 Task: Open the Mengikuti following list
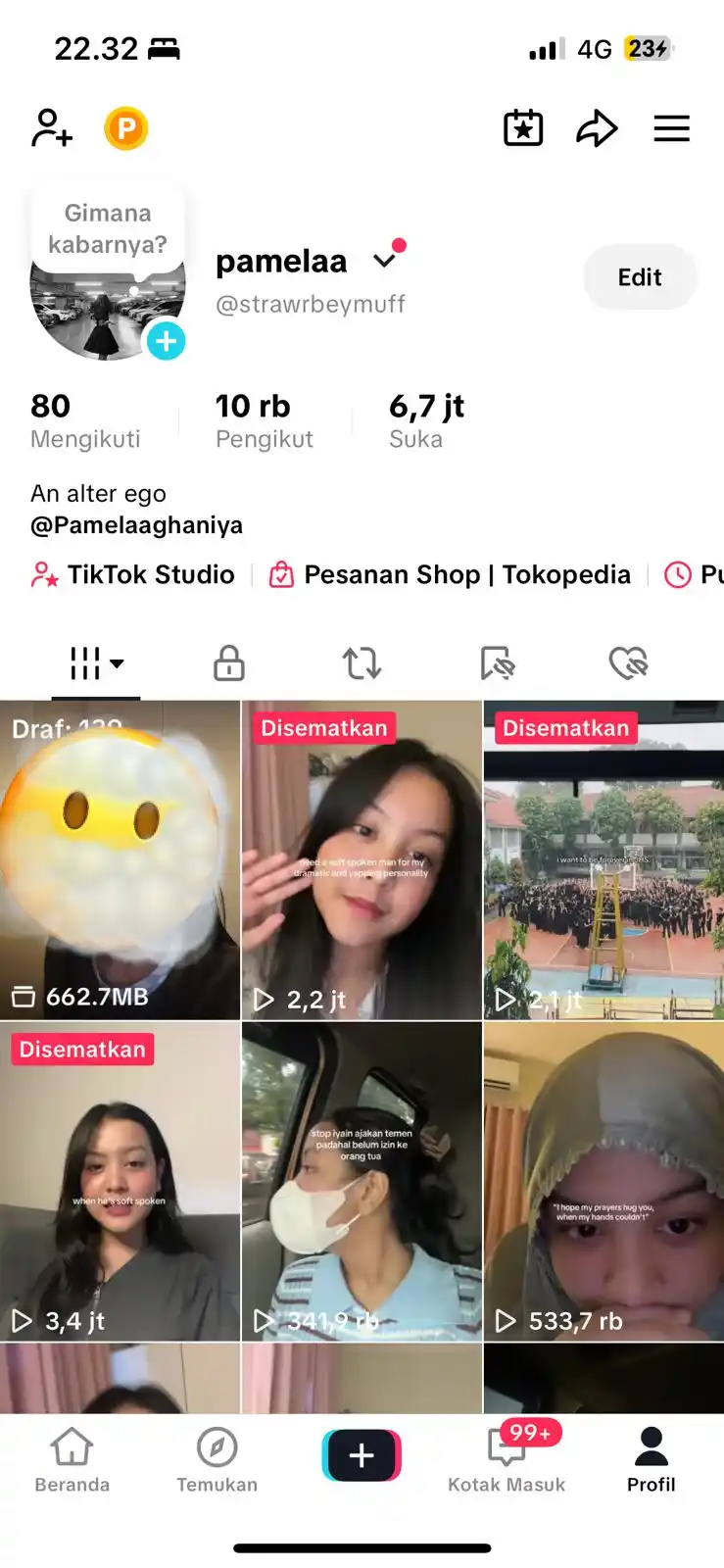(x=85, y=421)
